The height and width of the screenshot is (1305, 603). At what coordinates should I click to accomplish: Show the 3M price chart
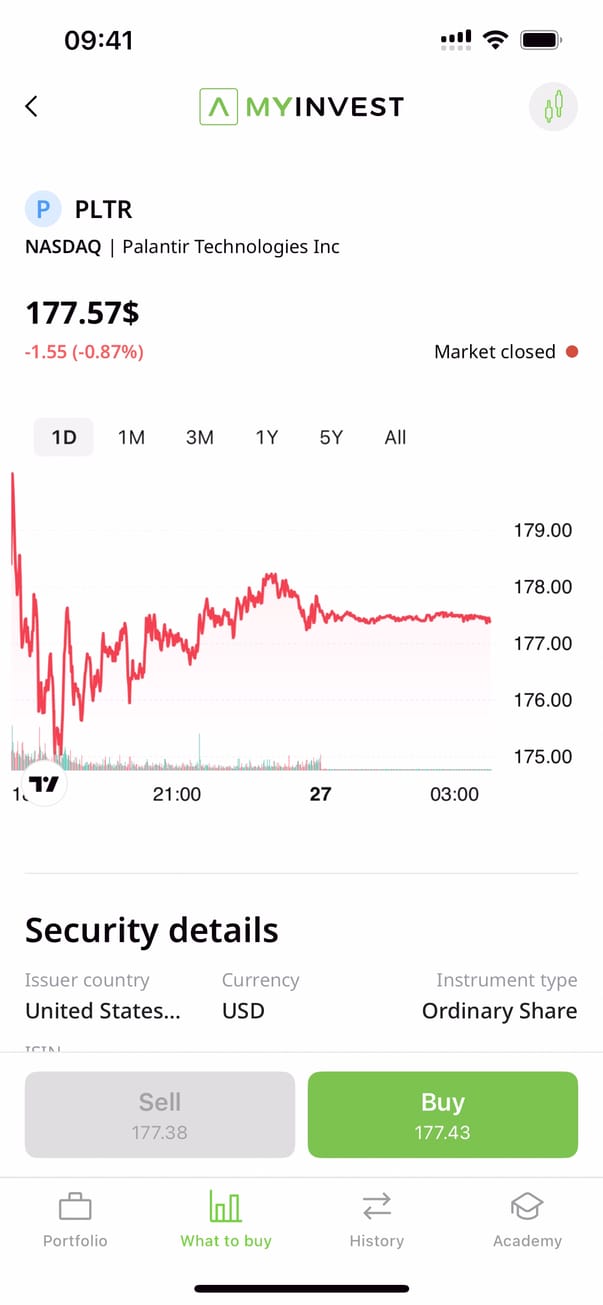pyautogui.click(x=199, y=437)
